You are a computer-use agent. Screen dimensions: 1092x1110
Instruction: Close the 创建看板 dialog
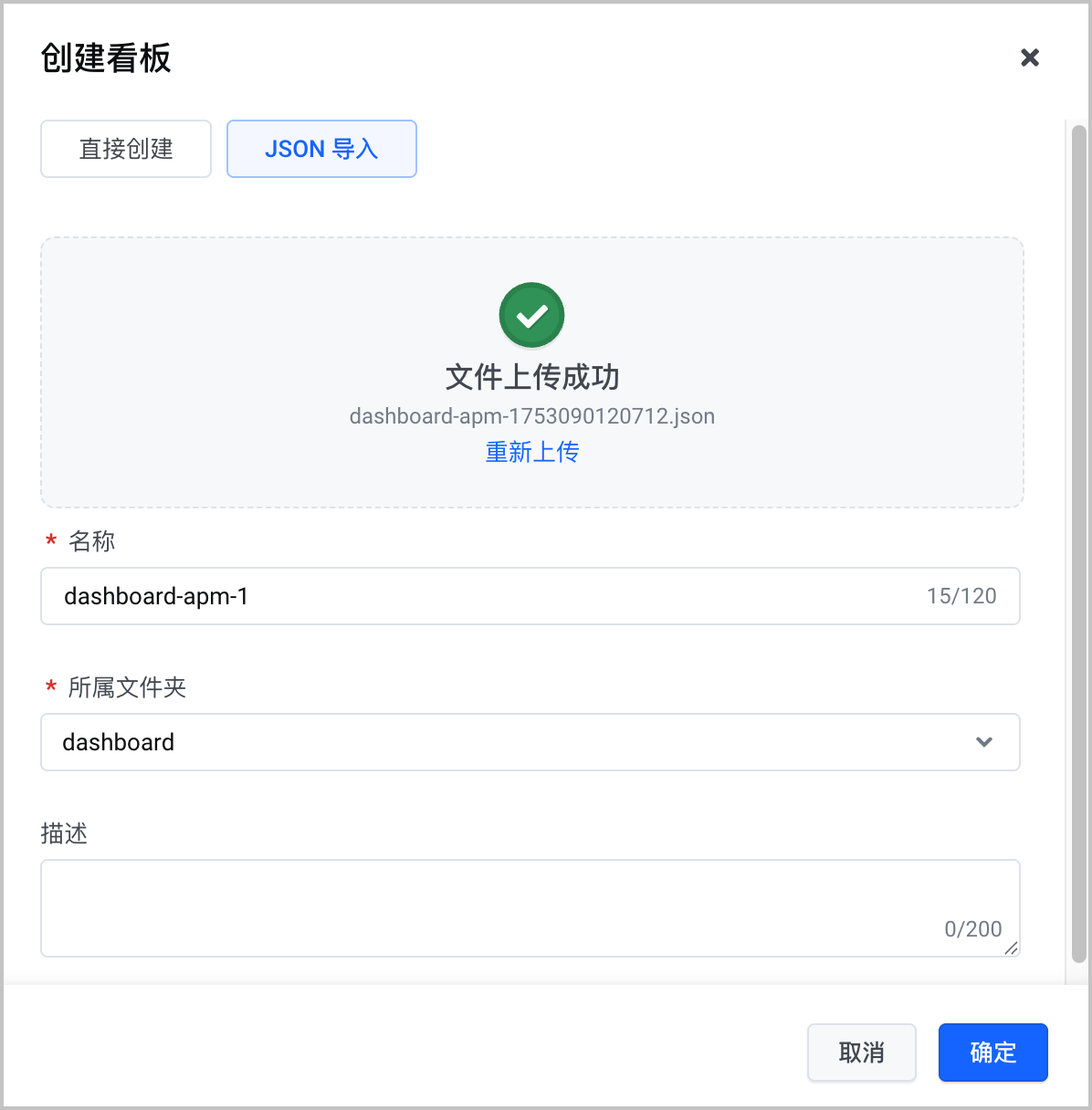(1030, 58)
